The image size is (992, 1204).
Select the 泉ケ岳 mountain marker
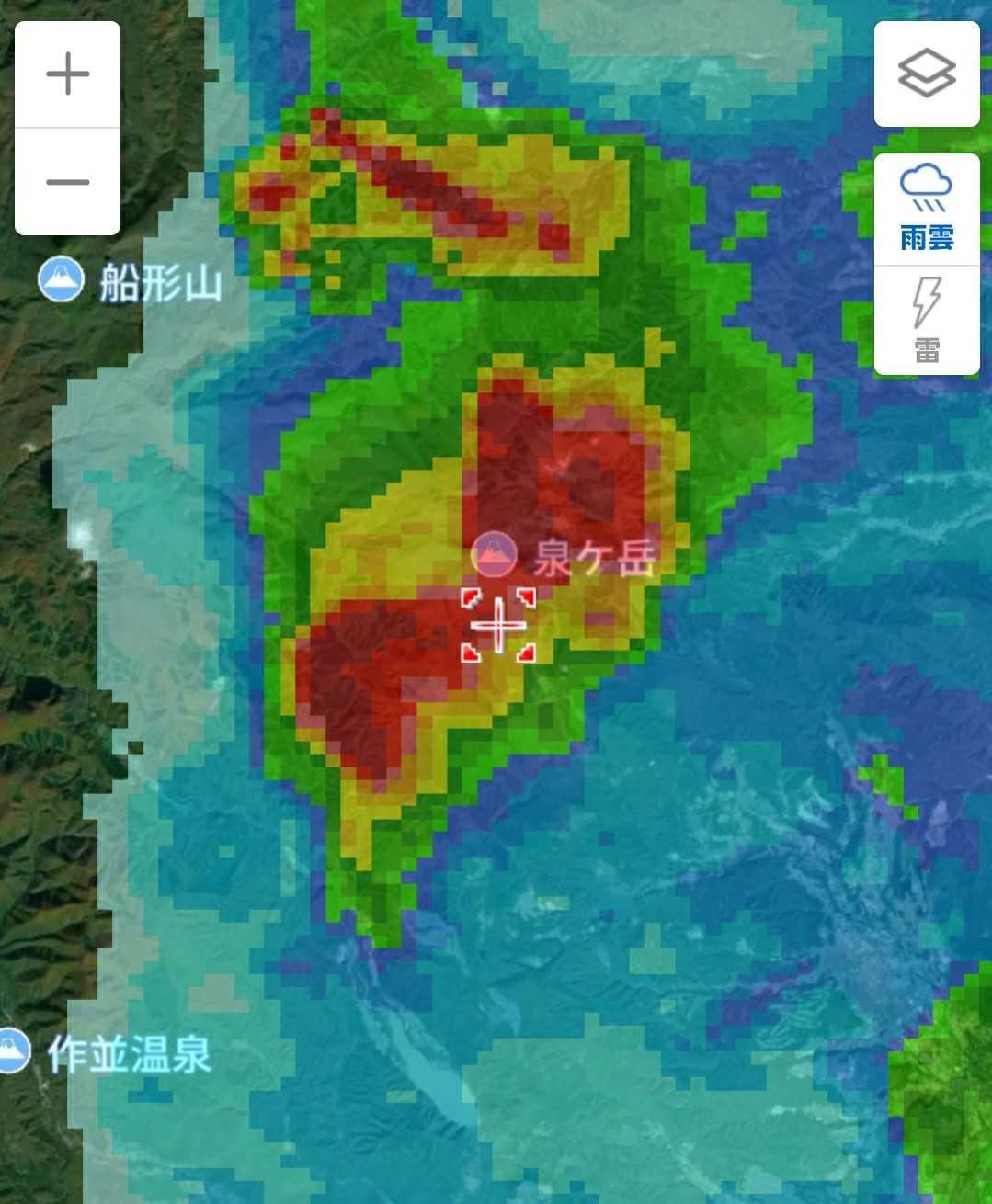pos(494,554)
